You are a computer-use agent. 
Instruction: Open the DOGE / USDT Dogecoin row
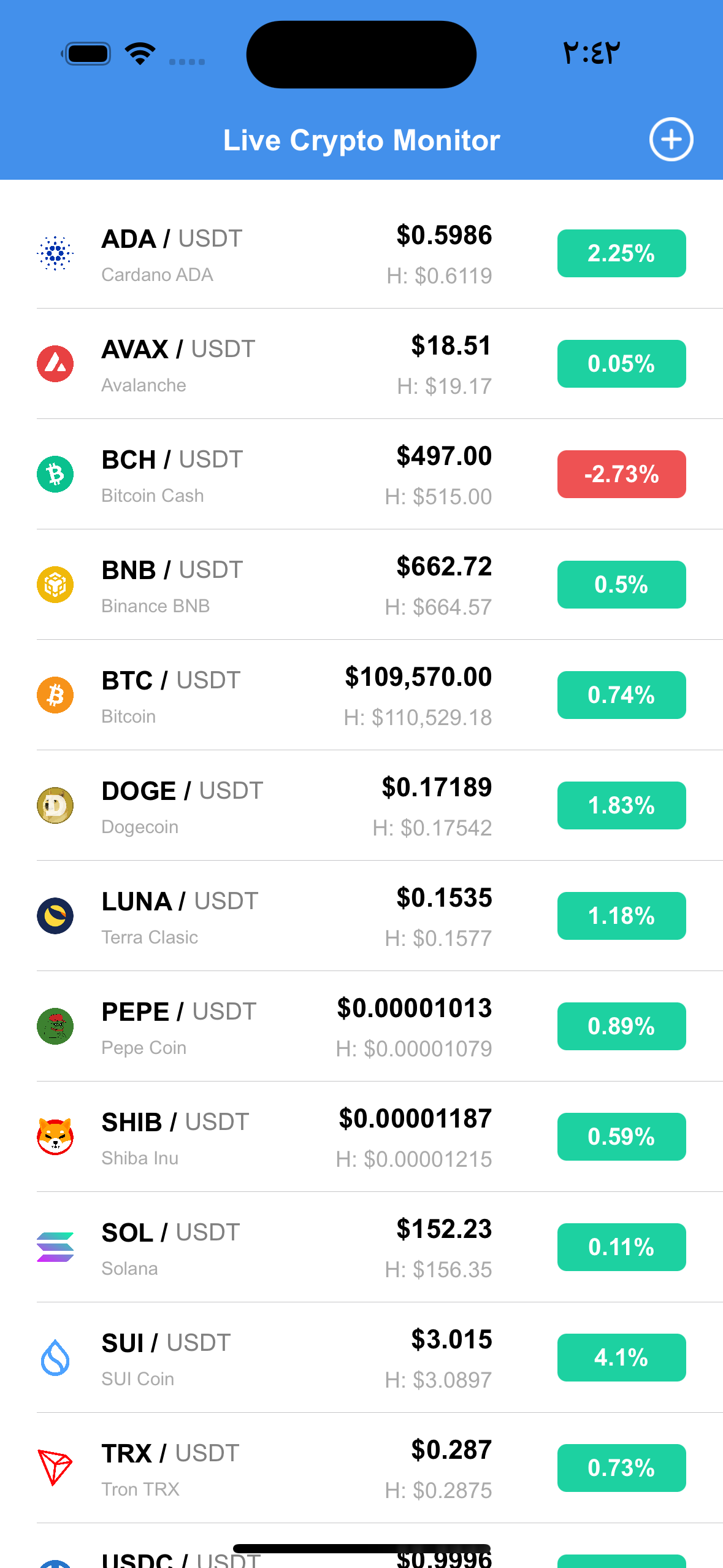click(361, 805)
